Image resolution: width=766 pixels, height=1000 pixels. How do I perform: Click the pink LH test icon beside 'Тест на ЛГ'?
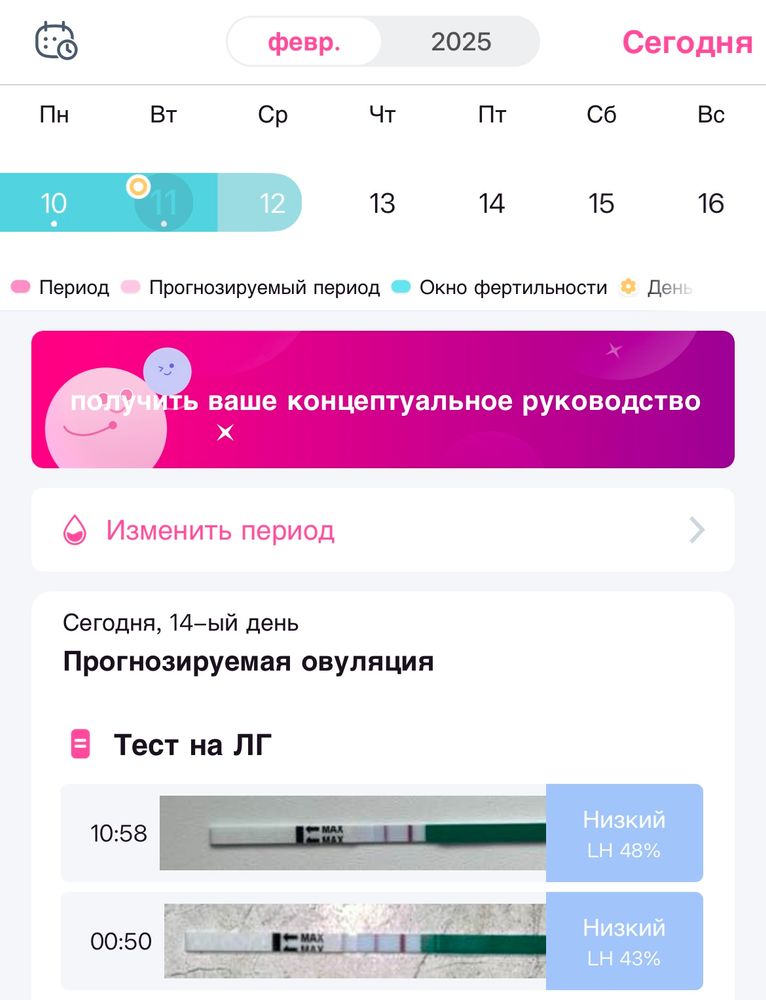tap(81, 743)
